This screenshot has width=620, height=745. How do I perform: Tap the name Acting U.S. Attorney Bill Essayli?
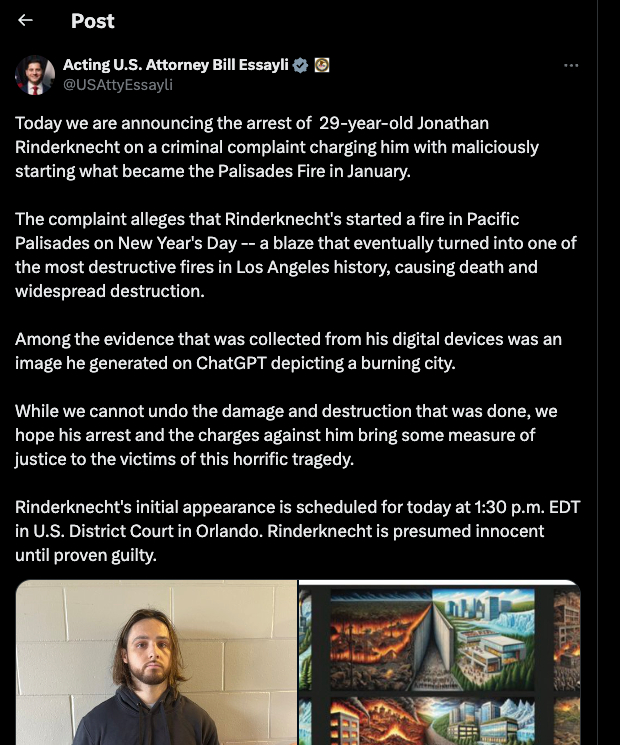coord(175,65)
